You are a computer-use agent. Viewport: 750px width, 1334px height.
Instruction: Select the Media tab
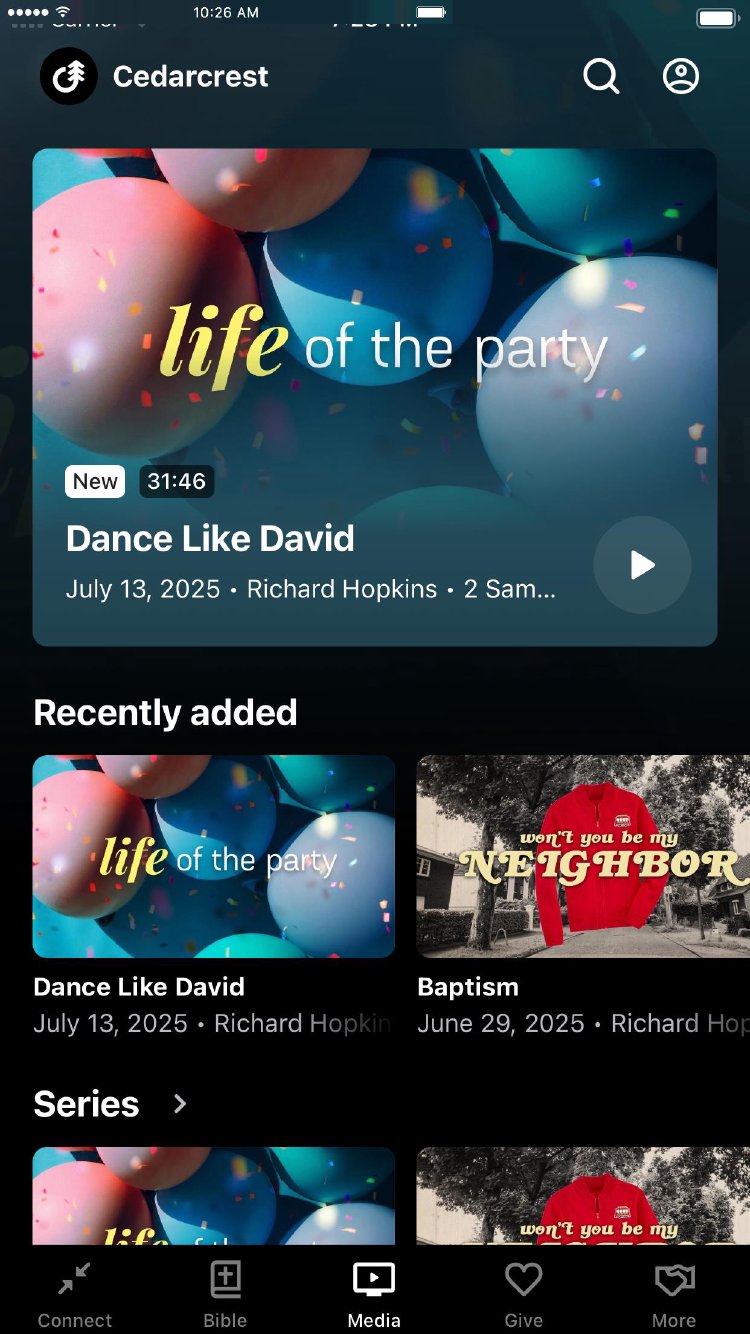pyautogui.click(x=374, y=1293)
